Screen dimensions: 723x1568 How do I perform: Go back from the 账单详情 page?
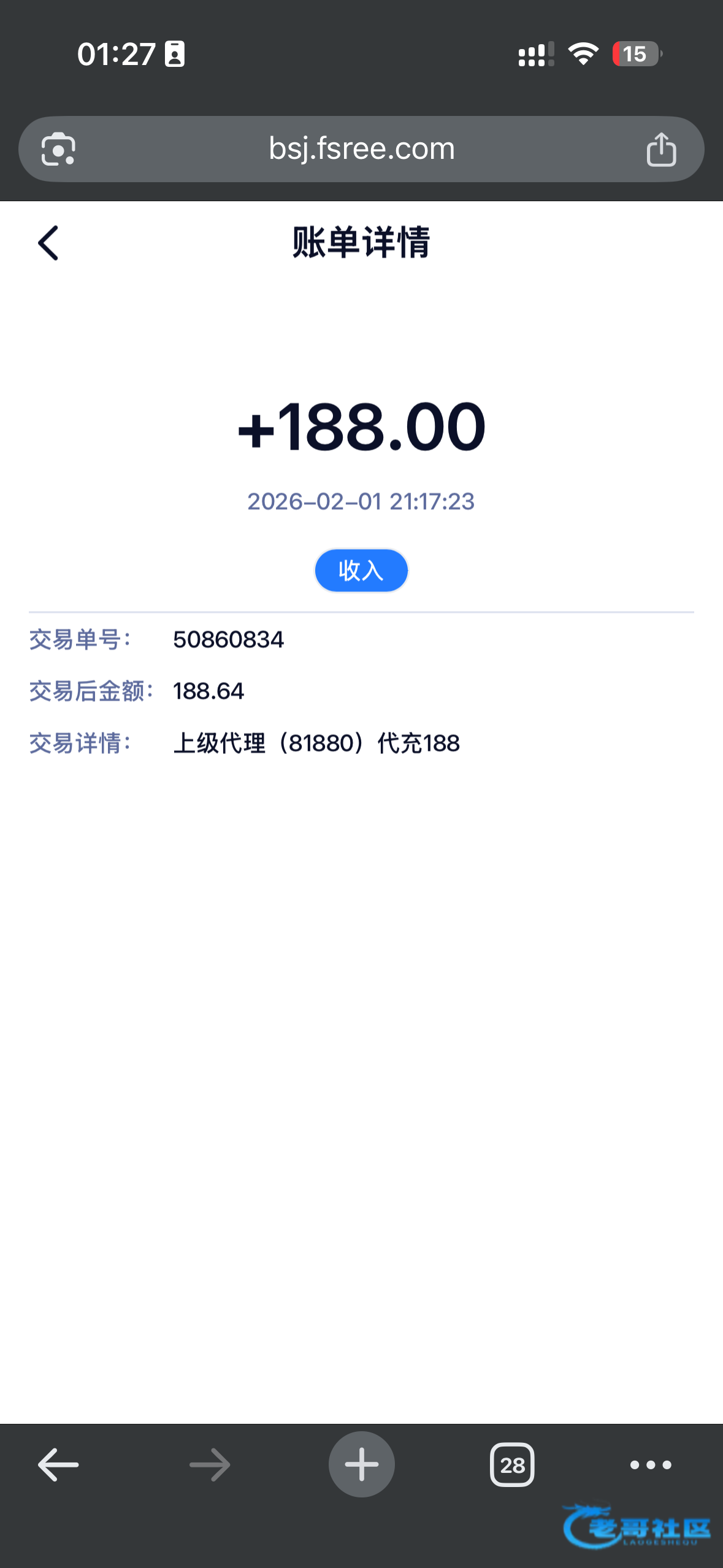click(48, 243)
